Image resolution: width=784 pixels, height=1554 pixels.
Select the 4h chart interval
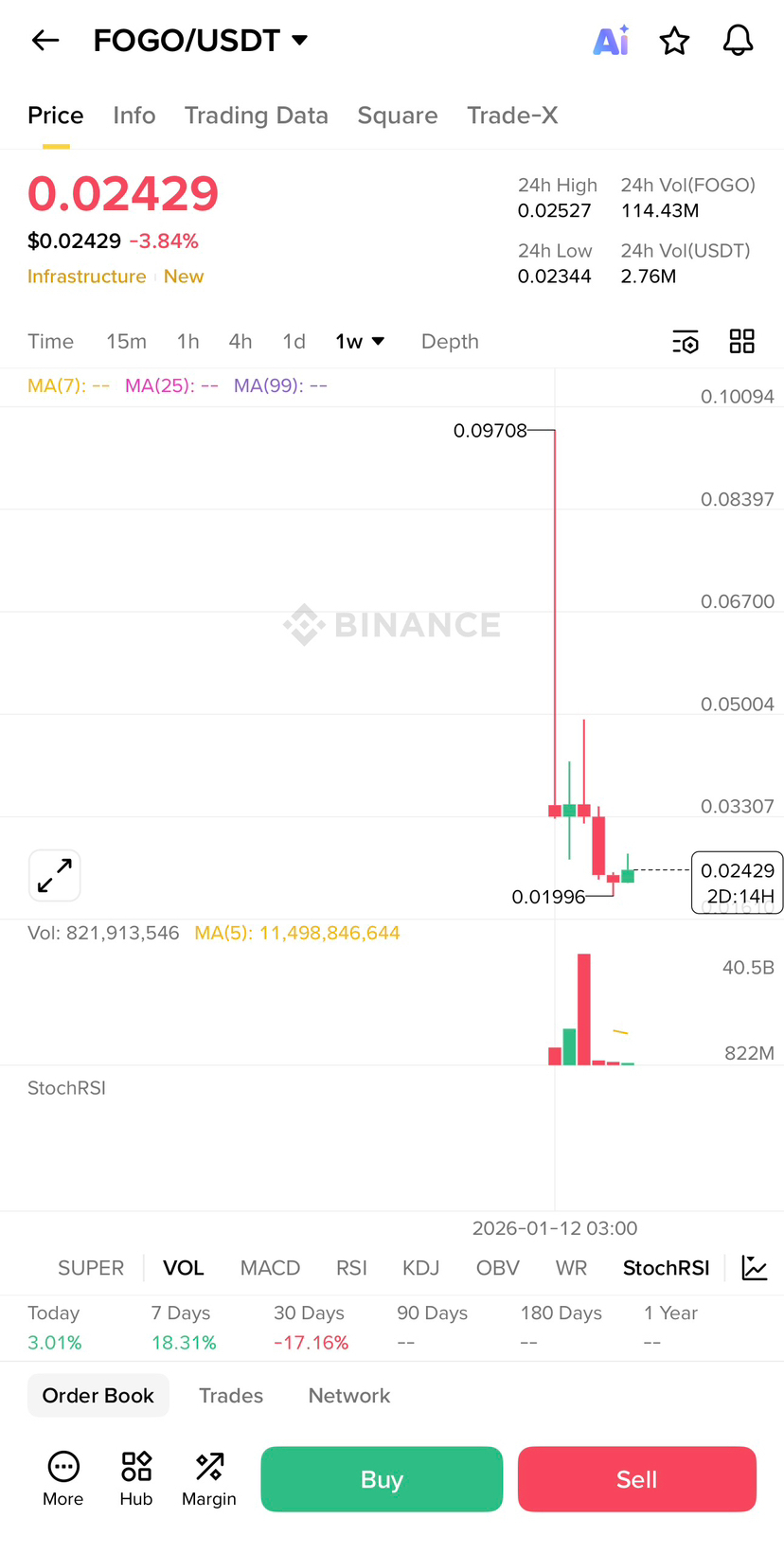[x=241, y=341]
